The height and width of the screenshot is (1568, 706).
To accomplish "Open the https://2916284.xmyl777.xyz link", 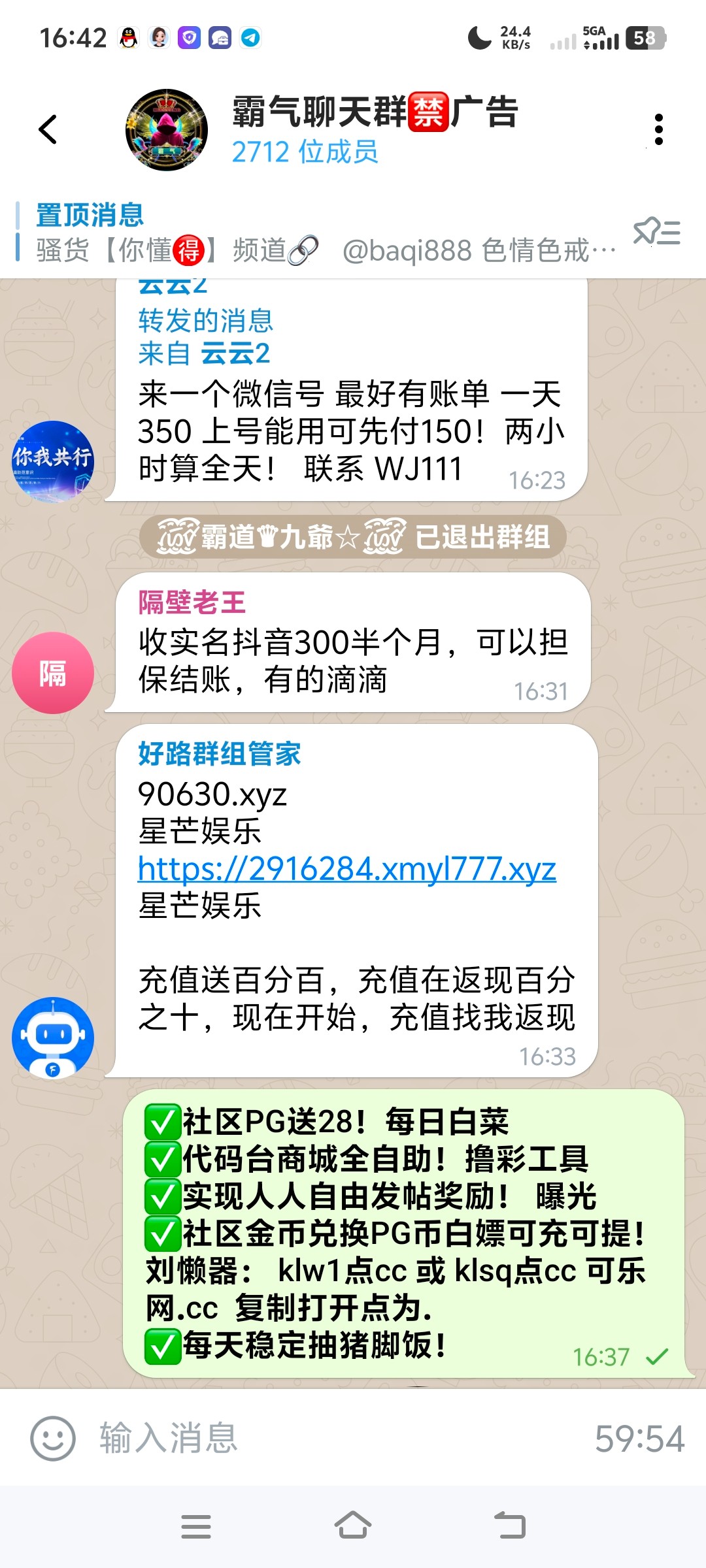I will click(346, 869).
